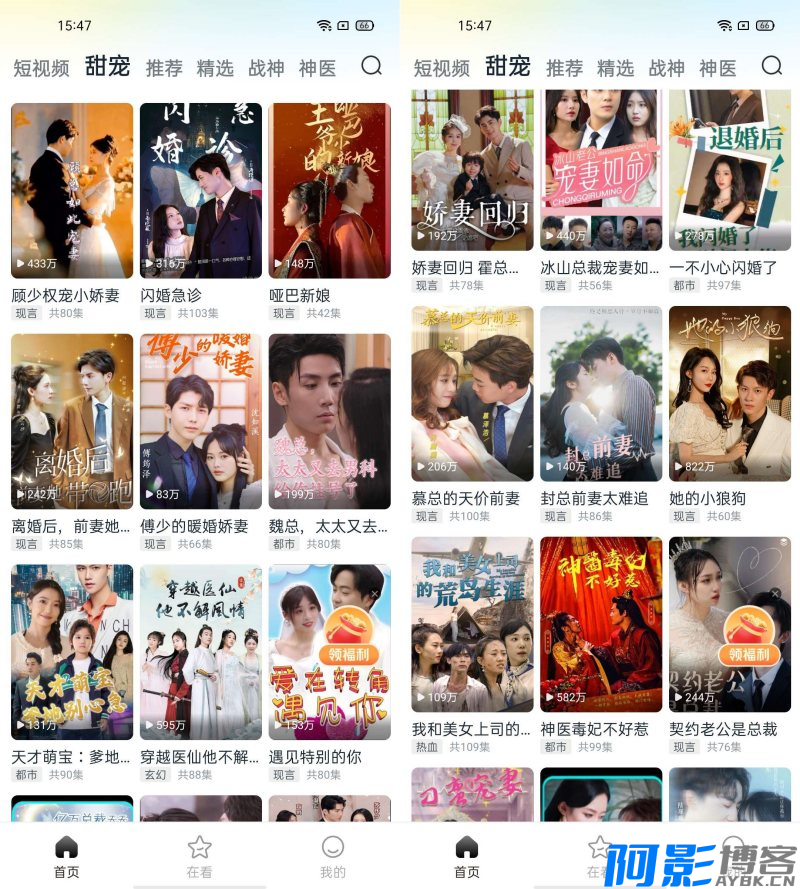Open 我和美女上司的荒岛生涯 card
This screenshot has height=889, width=800.
pyautogui.click(x=472, y=625)
